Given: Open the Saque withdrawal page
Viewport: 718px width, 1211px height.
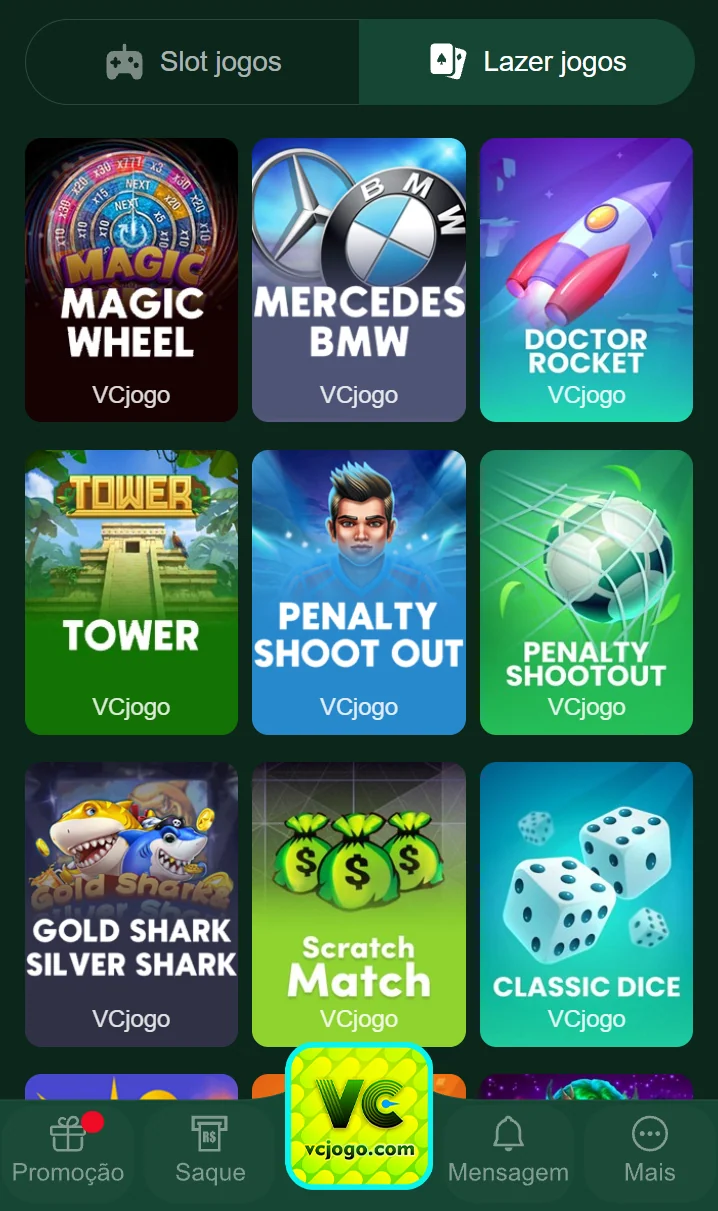Looking at the screenshot, I should [210, 1151].
